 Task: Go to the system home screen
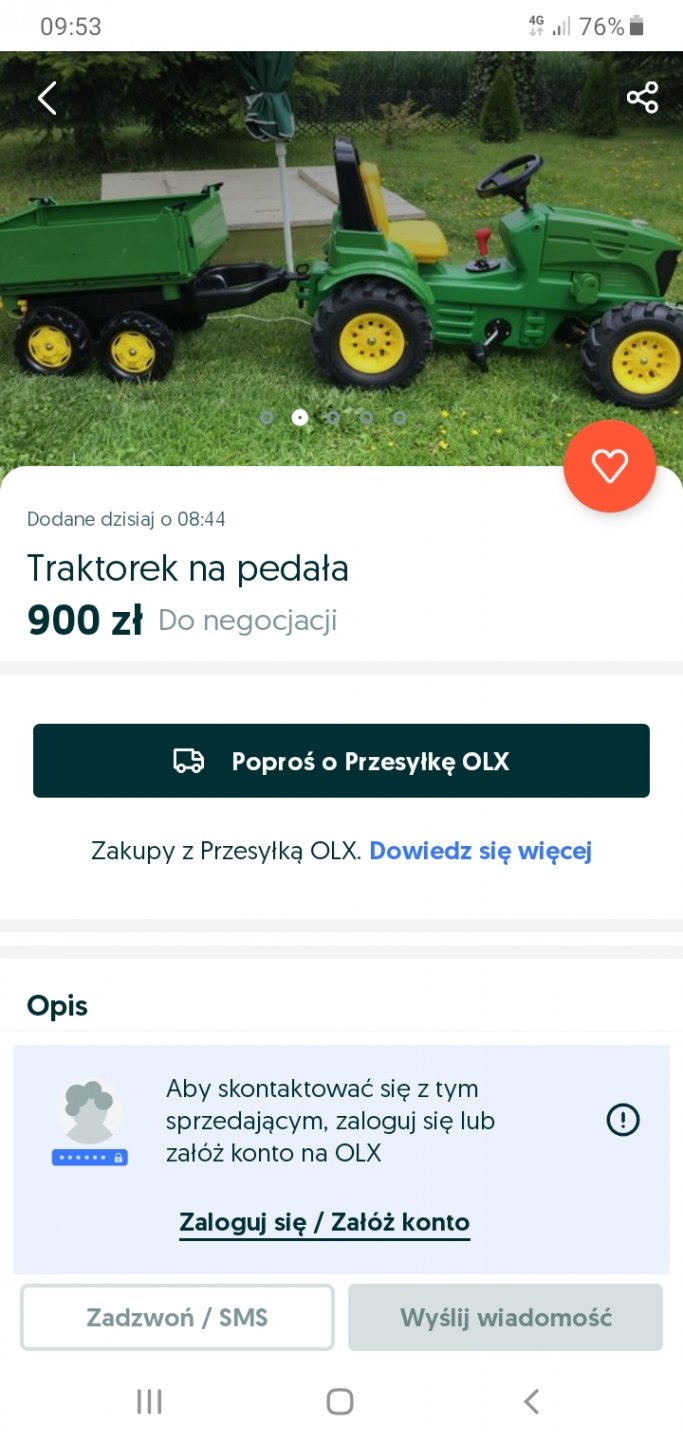coord(340,1402)
